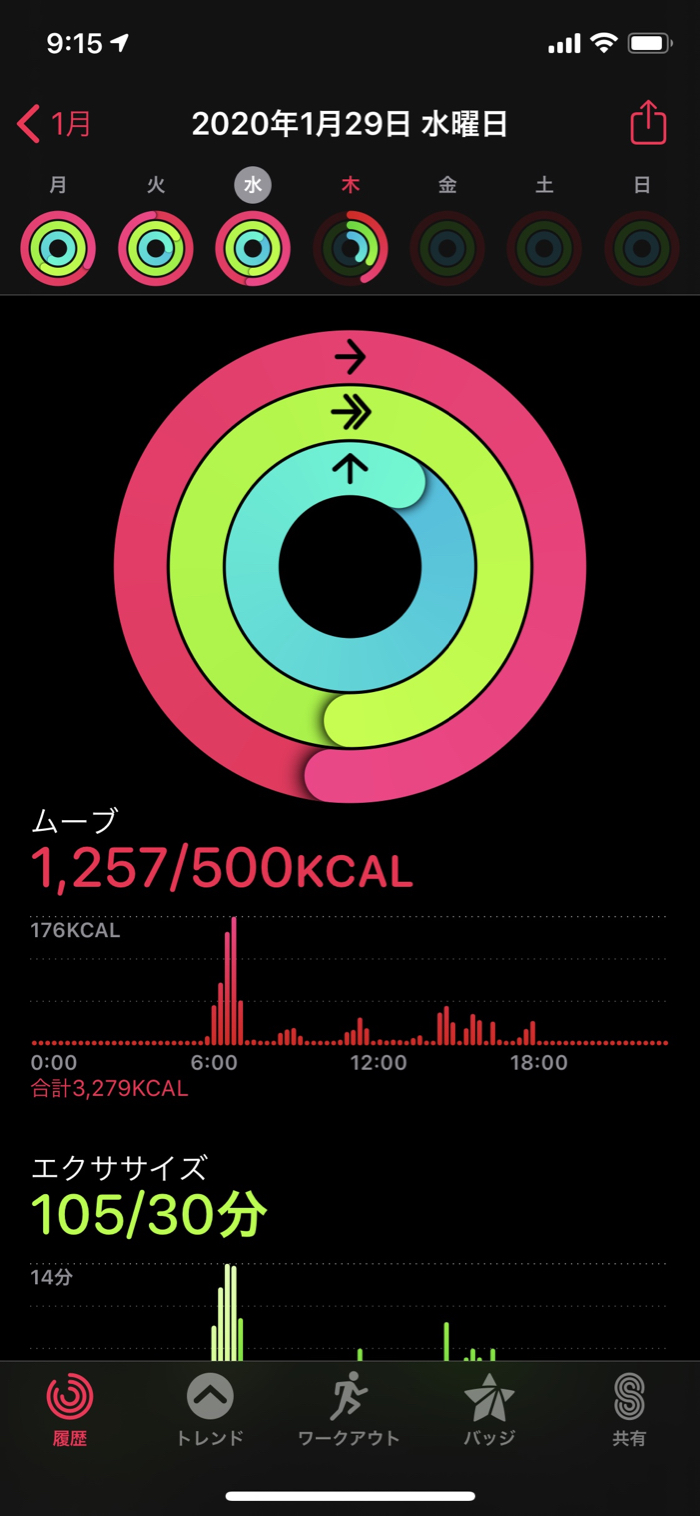Go to the 共有 tab
700x1516 pixels.
pos(629,1410)
